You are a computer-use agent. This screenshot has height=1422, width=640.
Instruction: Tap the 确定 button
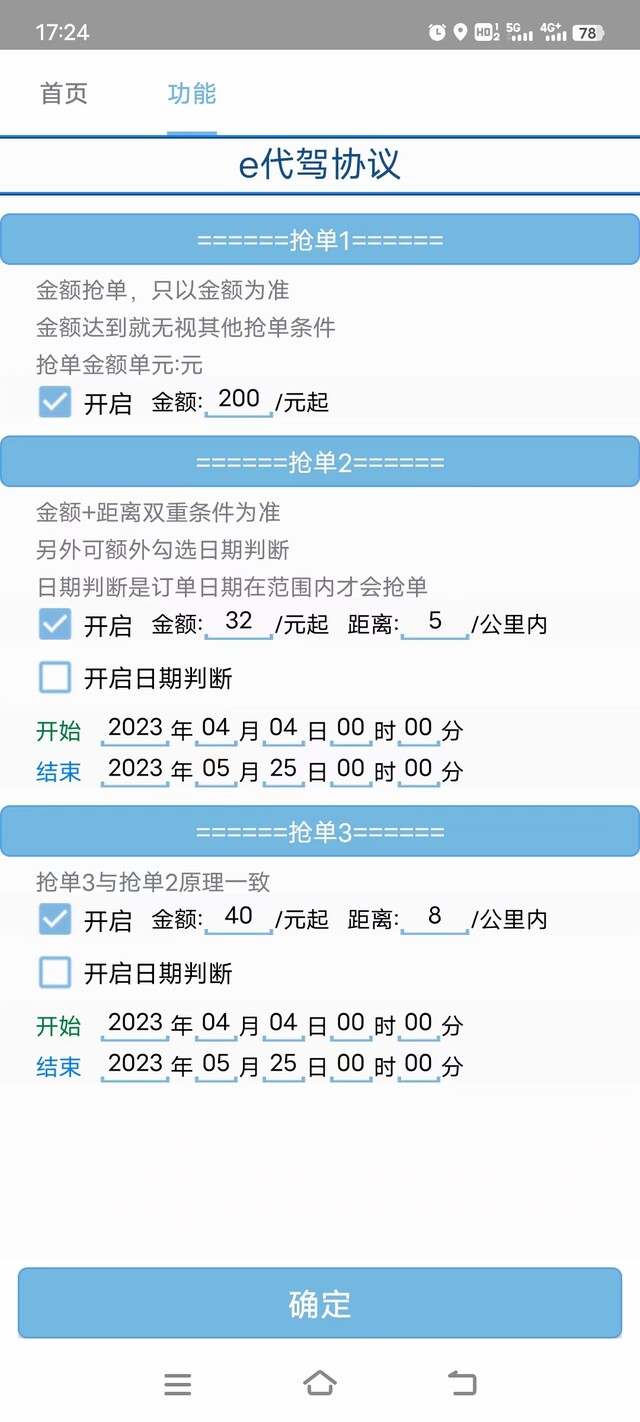(x=320, y=1303)
